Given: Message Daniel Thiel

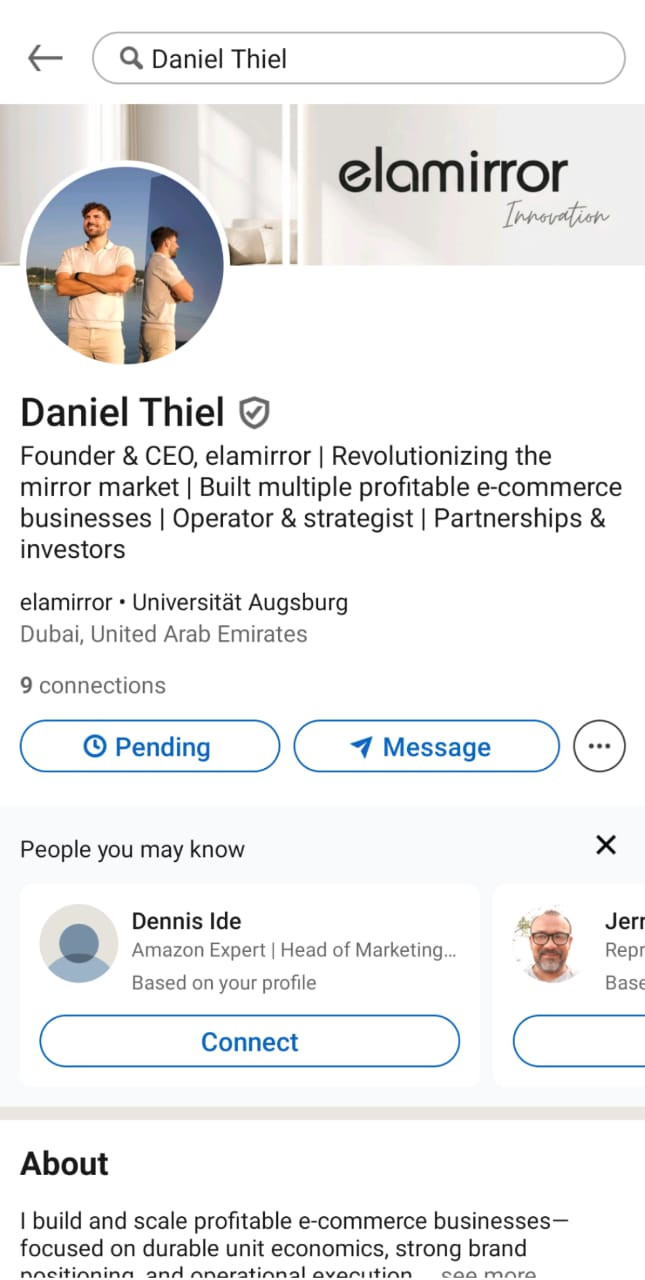Looking at the screenshot, I should pos(425,747).
